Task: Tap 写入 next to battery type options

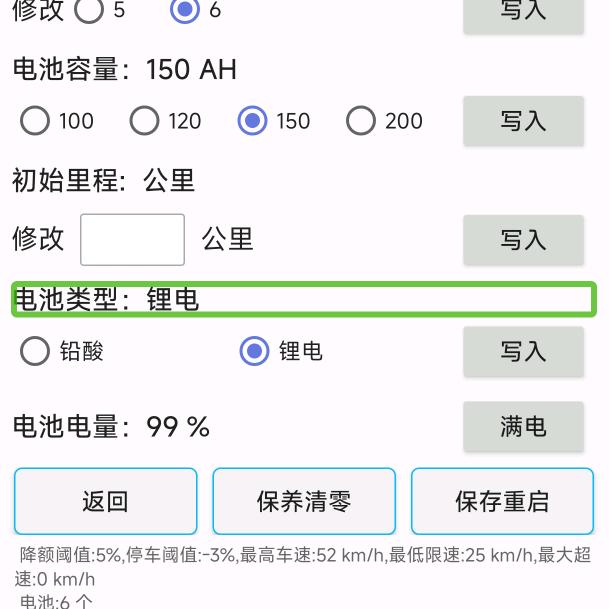Action: point(523,351)
